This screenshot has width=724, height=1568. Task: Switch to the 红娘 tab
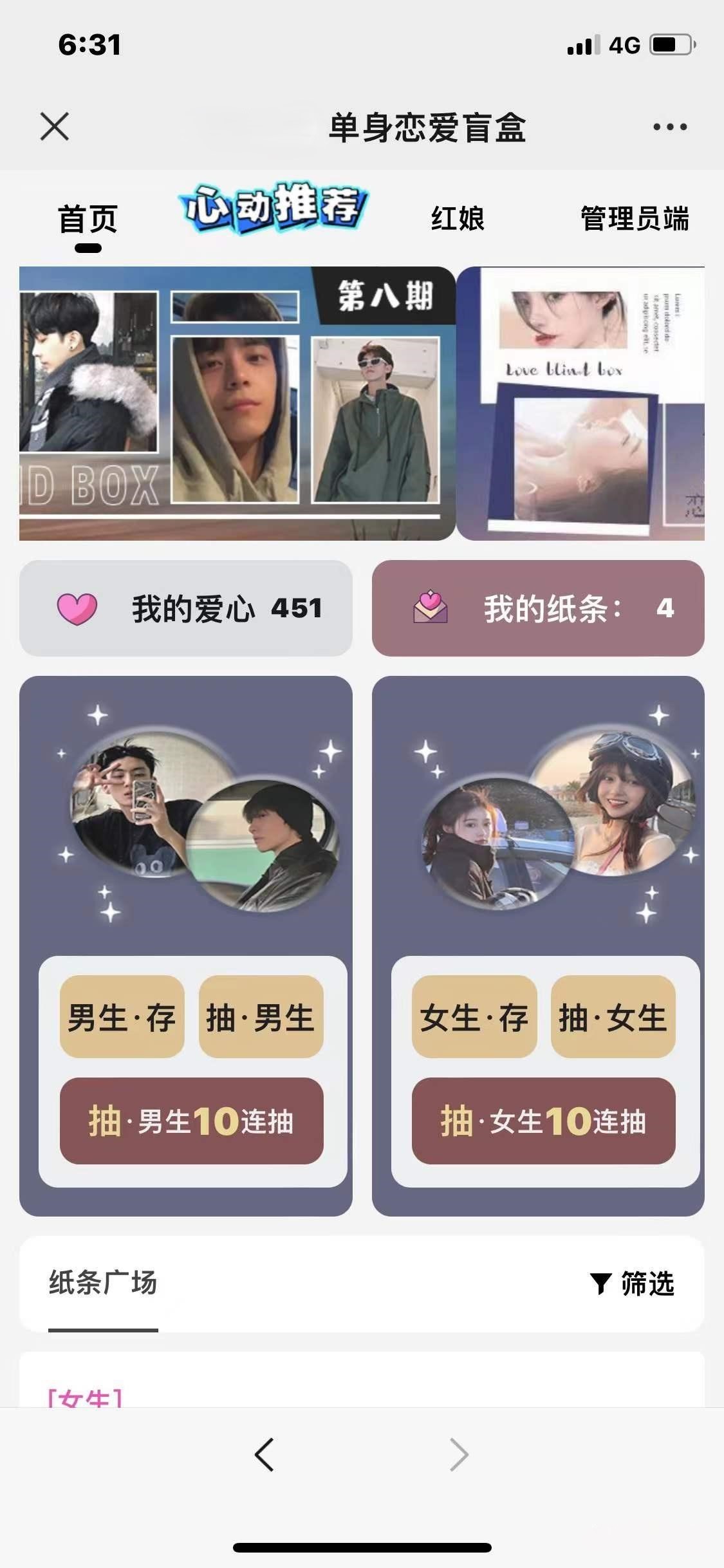click(x=458, y=219)
